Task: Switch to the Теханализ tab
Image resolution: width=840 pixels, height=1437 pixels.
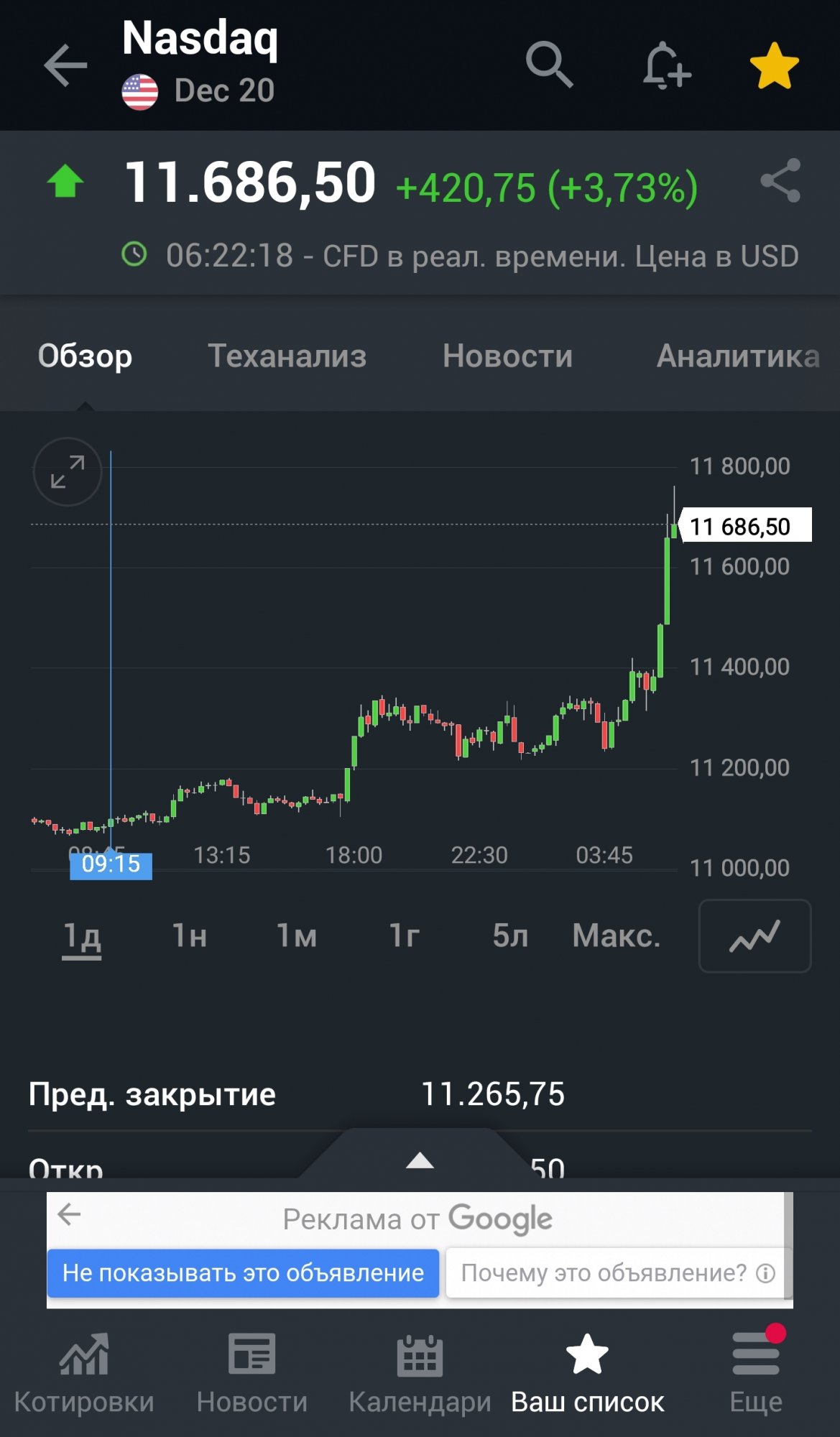Action: click(287, 356)
